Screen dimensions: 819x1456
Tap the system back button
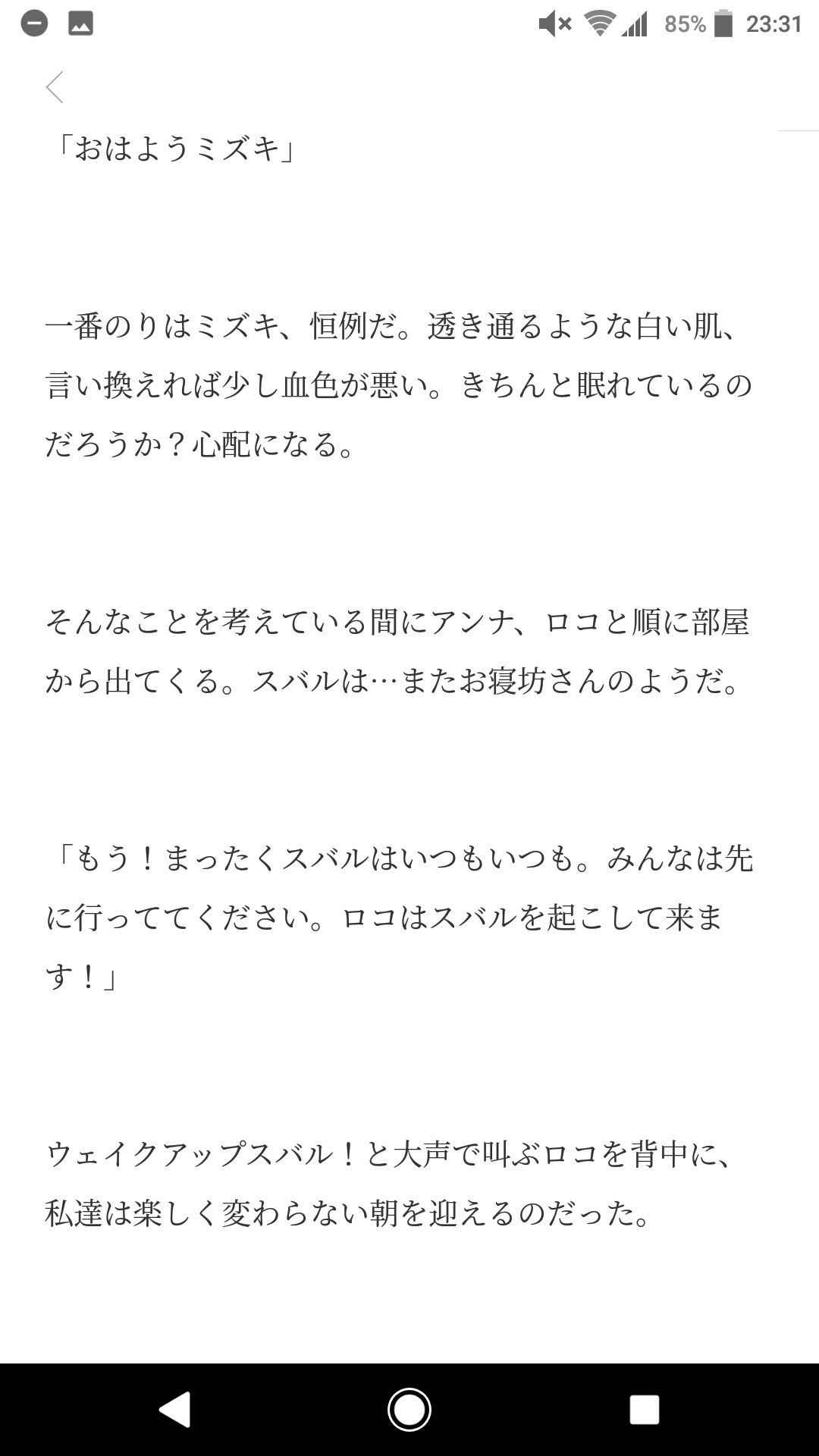pyautogui.click(x=175, y=1410)
